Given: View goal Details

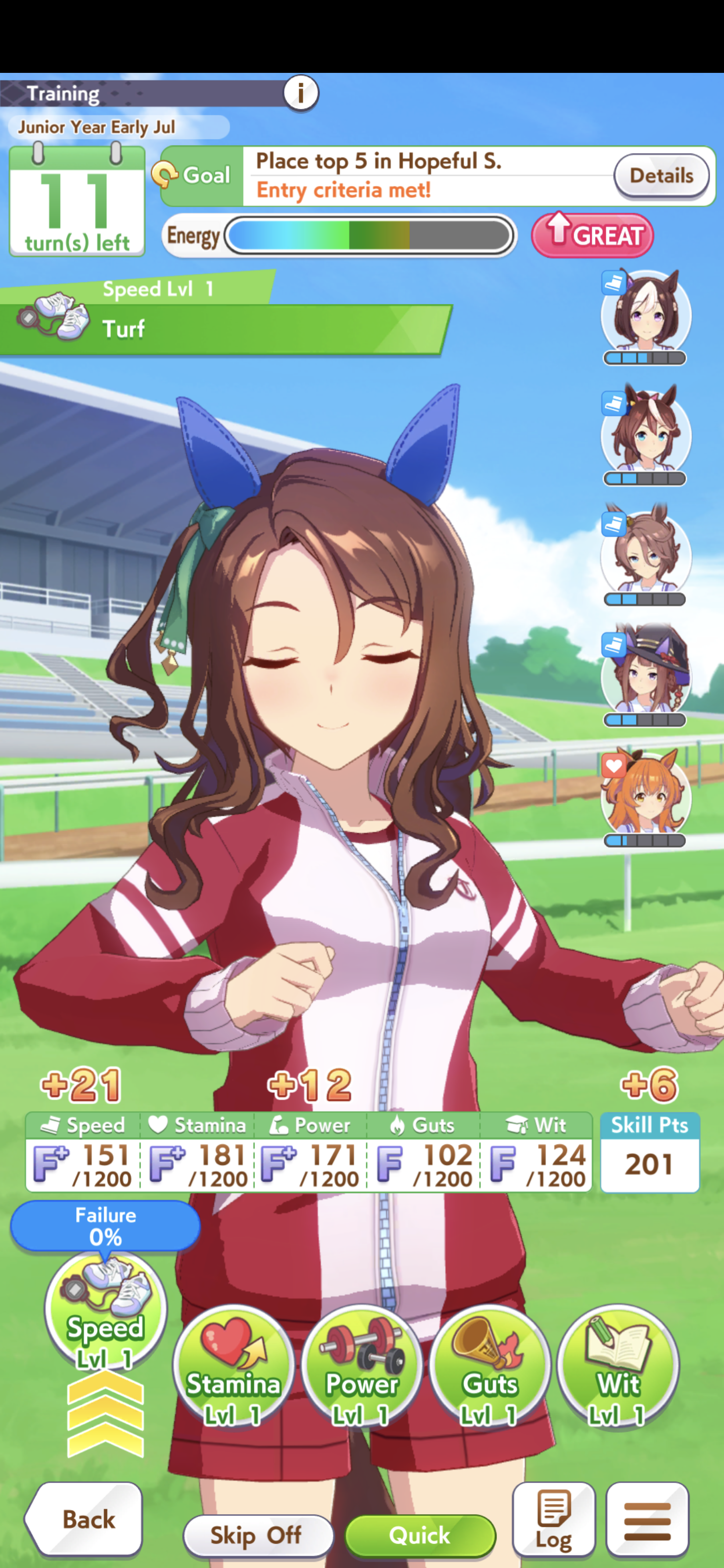Looking at the screenshot, I should coord(661,176).
